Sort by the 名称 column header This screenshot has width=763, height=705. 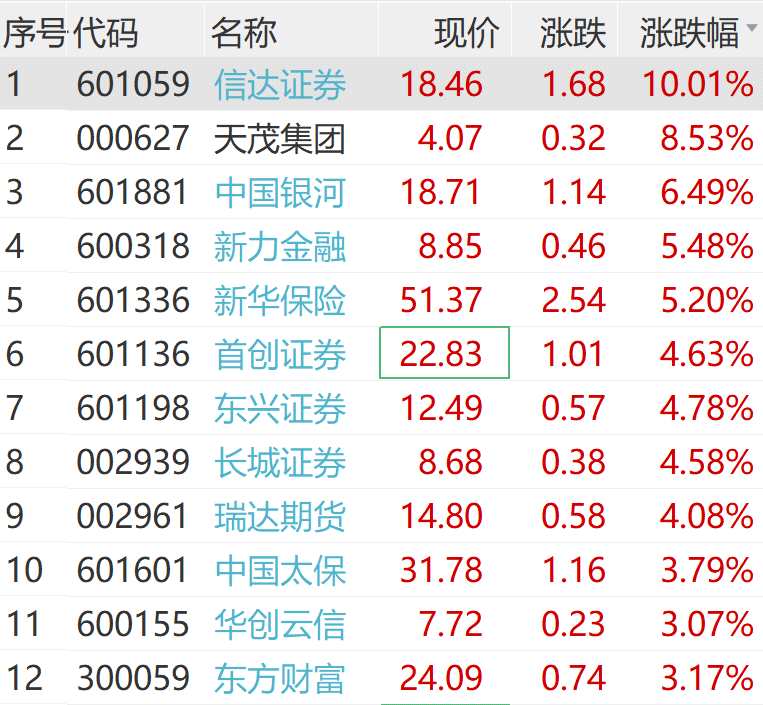[243, 33]
